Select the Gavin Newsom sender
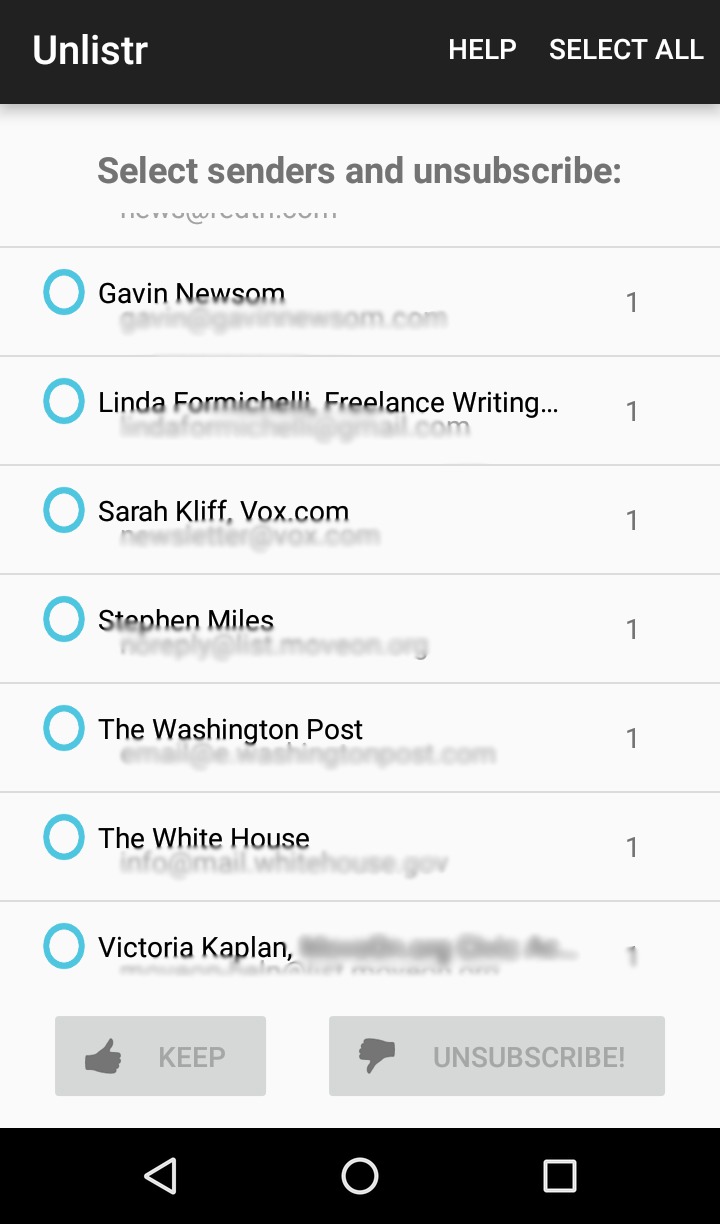The image size is (720, 1224). click(64, 293)
